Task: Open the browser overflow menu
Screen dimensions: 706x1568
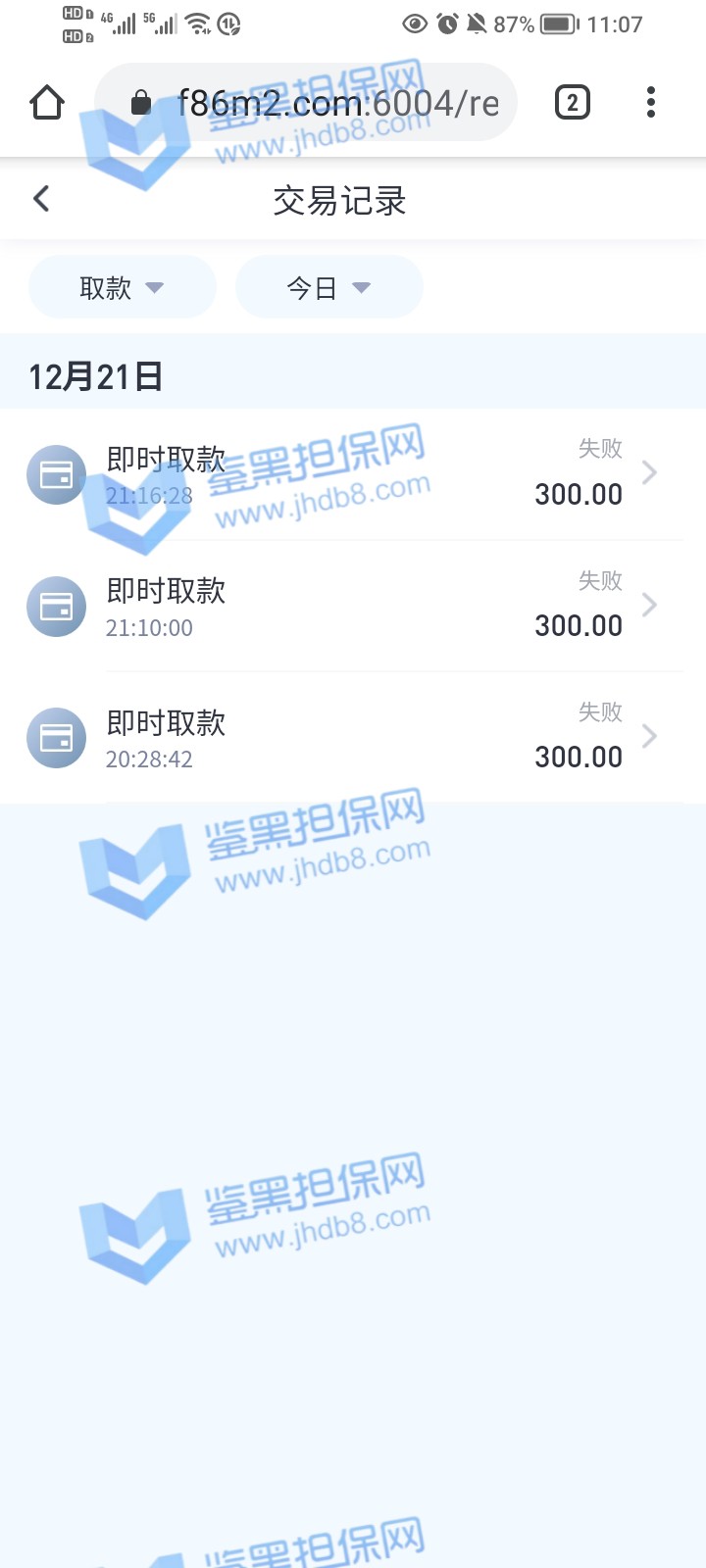Action: [x=651, y=102]
